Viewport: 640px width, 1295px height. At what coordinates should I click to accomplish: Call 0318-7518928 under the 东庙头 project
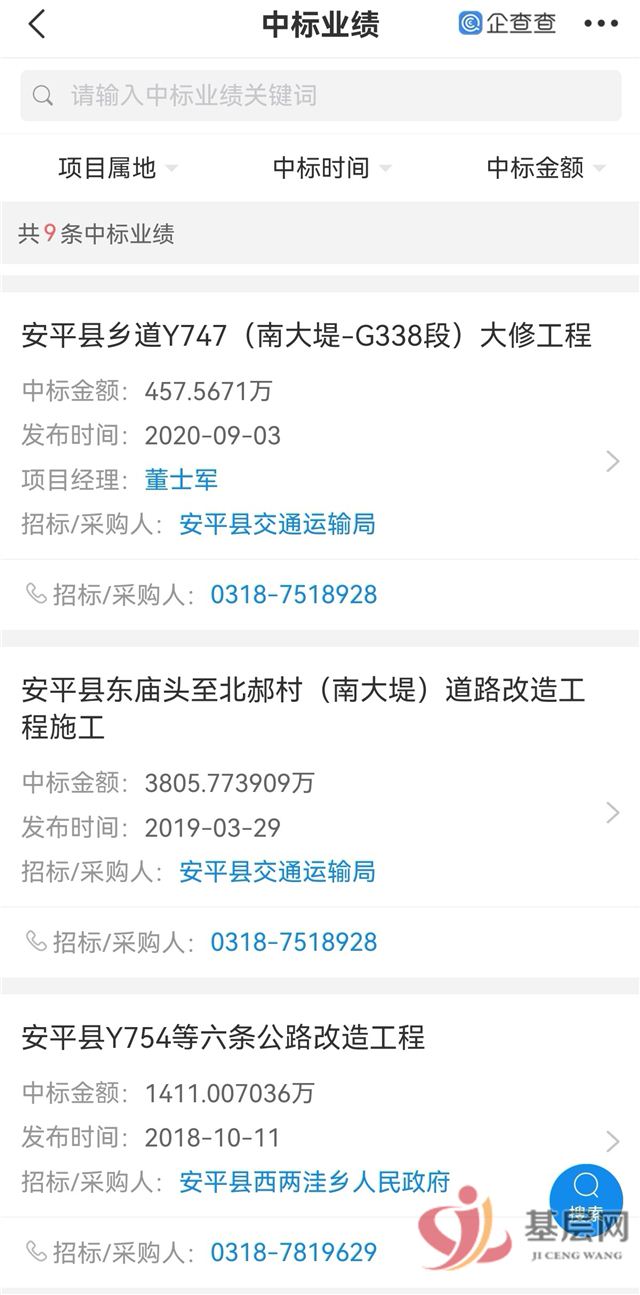293,942
